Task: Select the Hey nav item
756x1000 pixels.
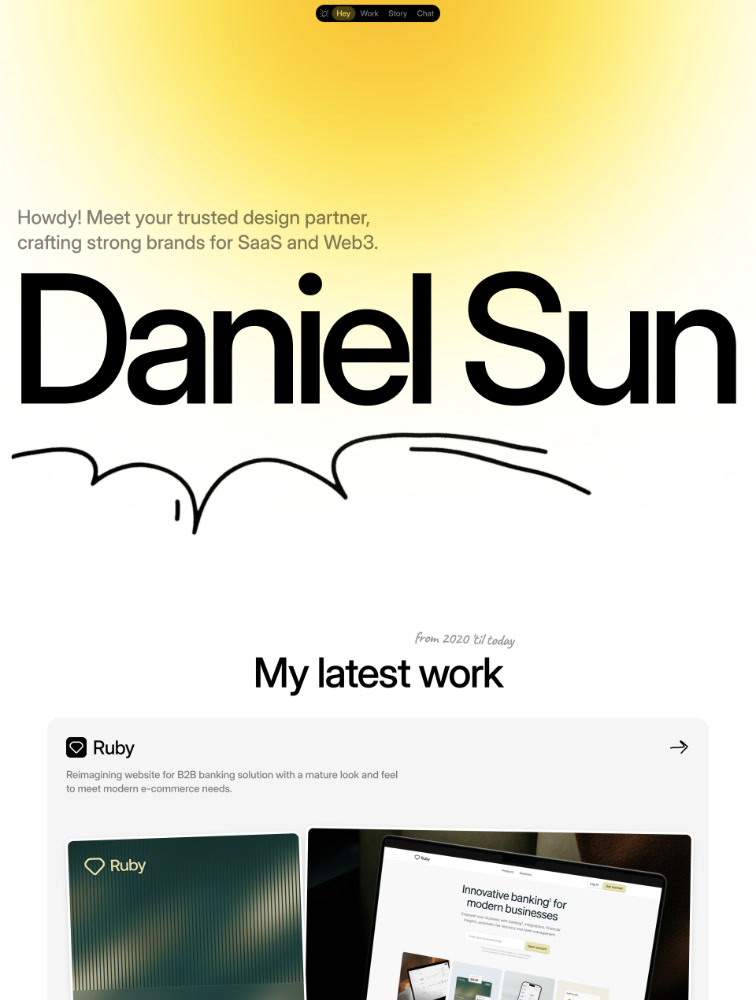Action: (x=343, y=14)
